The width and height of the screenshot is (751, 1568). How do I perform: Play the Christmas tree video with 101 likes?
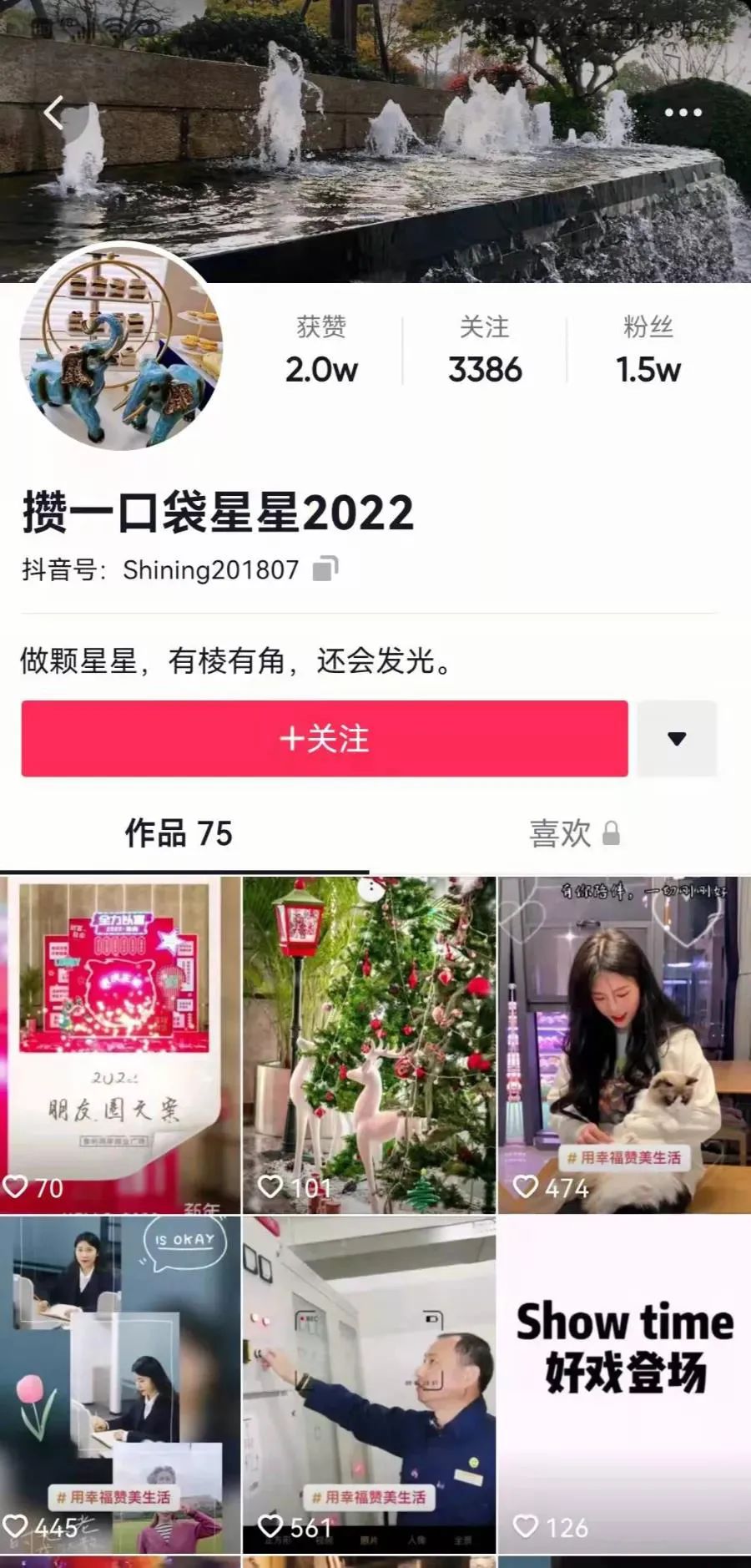(369, 1044)
